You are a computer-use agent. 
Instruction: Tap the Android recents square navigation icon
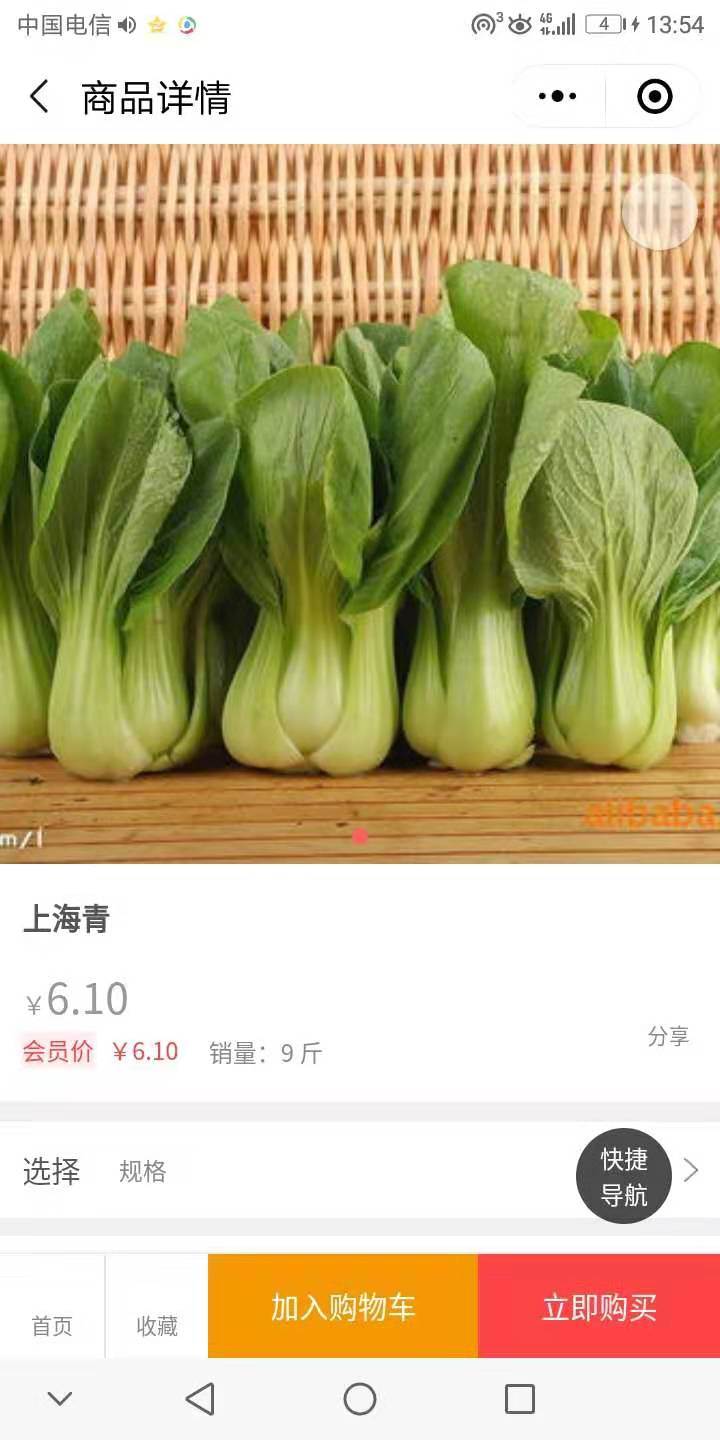(518, 1398)
